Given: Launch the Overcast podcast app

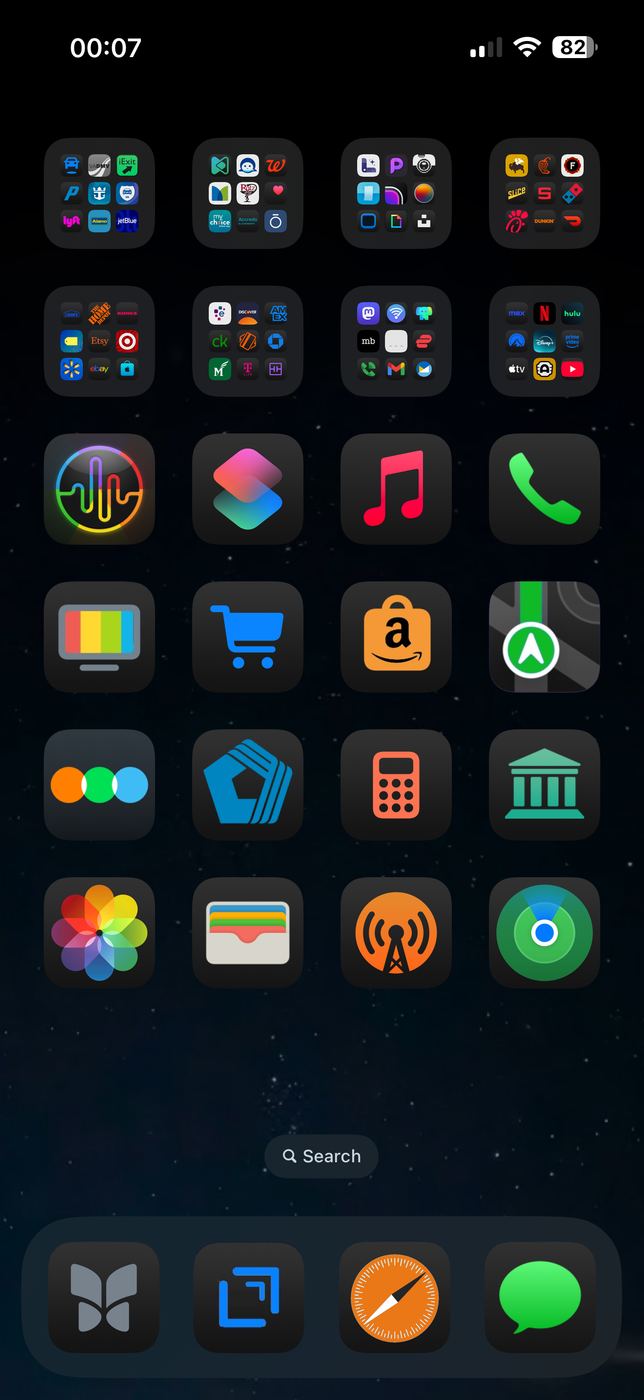Looking at the screenshot, I should pos(396,933).
